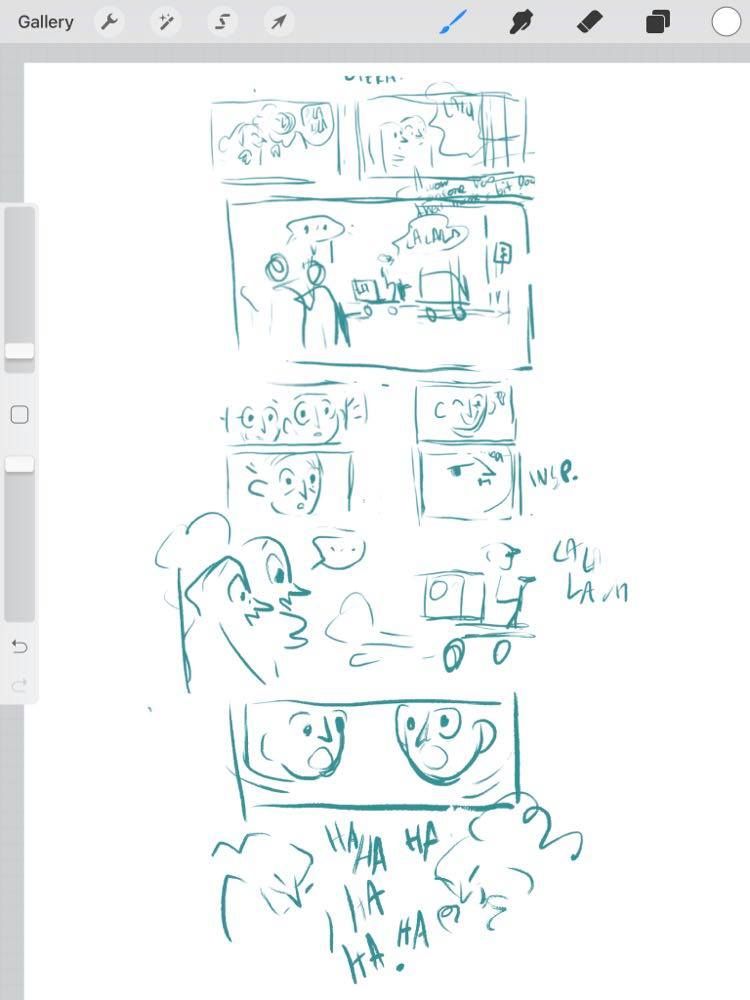Open the Layers panel

pos(657,22)
